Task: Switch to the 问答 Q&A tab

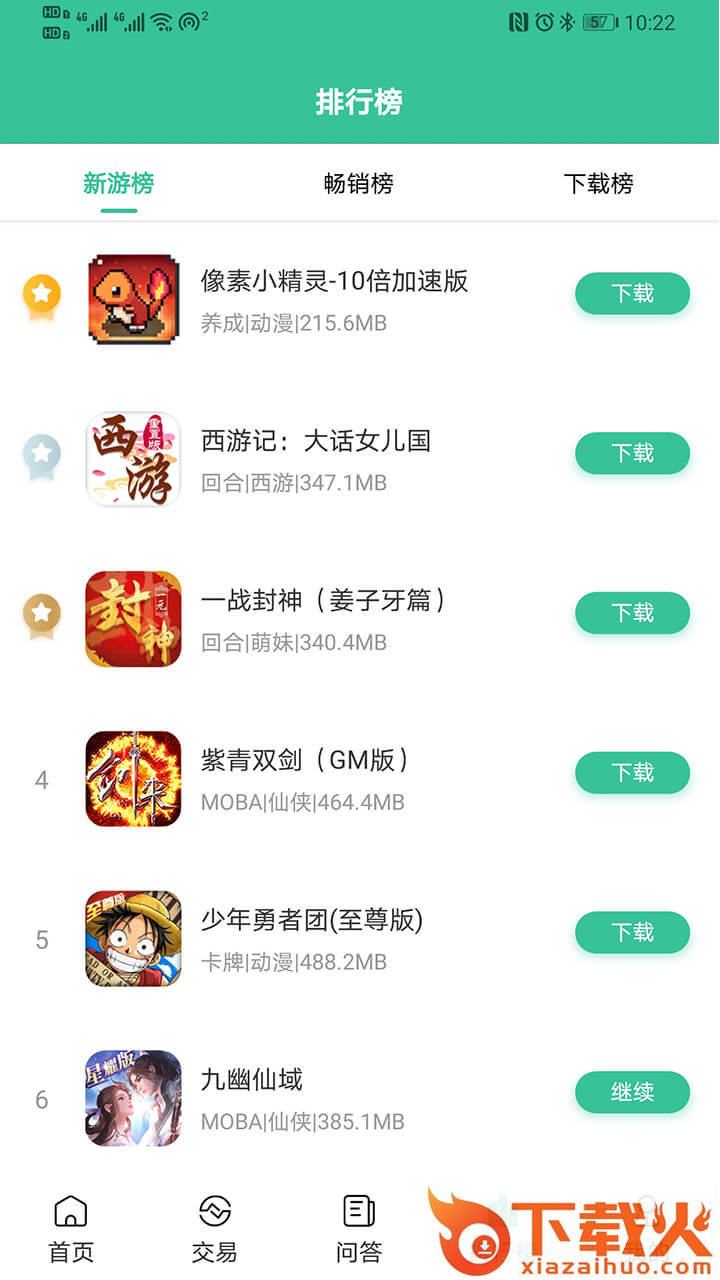Action: [x=359, y=1228]
